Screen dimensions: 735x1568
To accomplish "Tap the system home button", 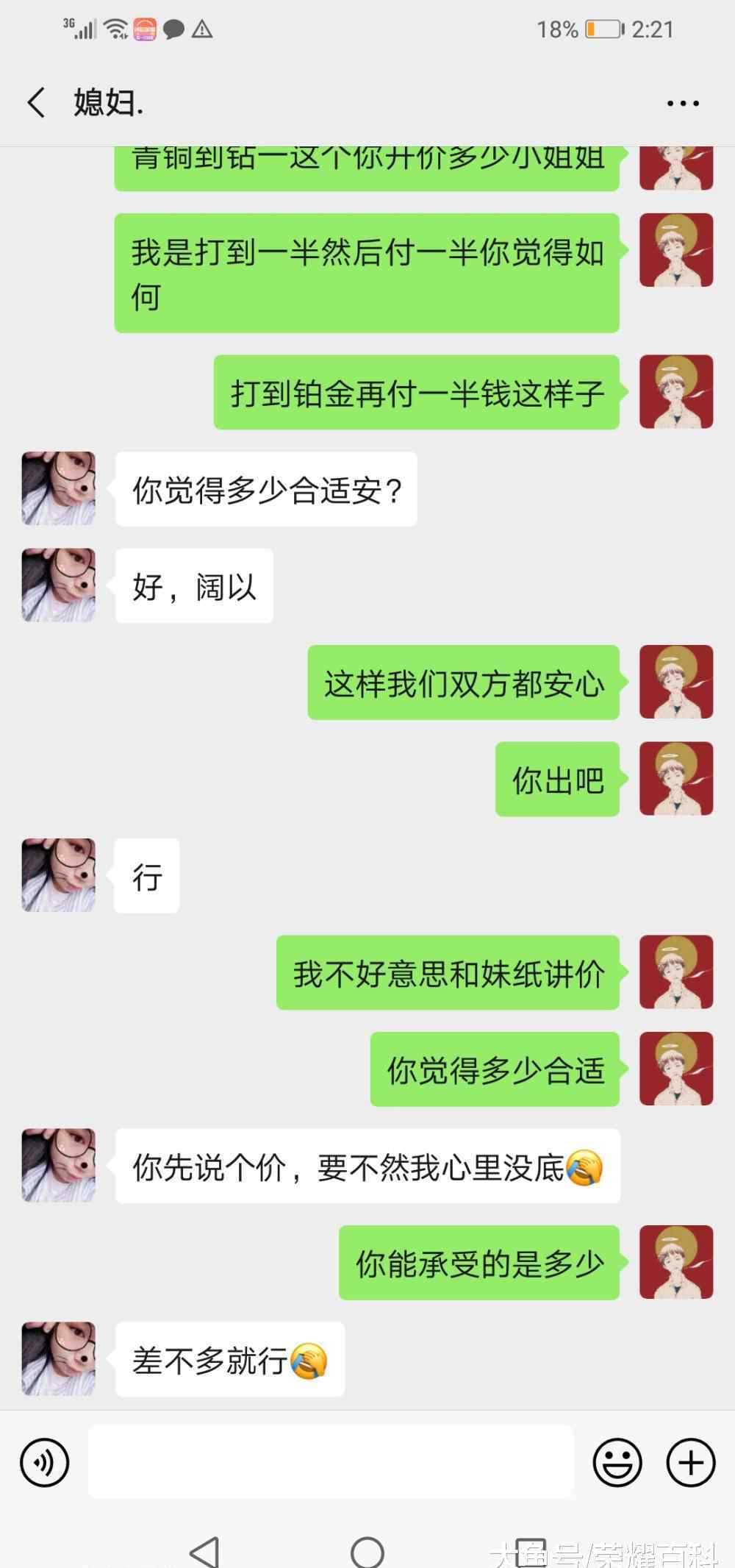I will coord(367,1552).
